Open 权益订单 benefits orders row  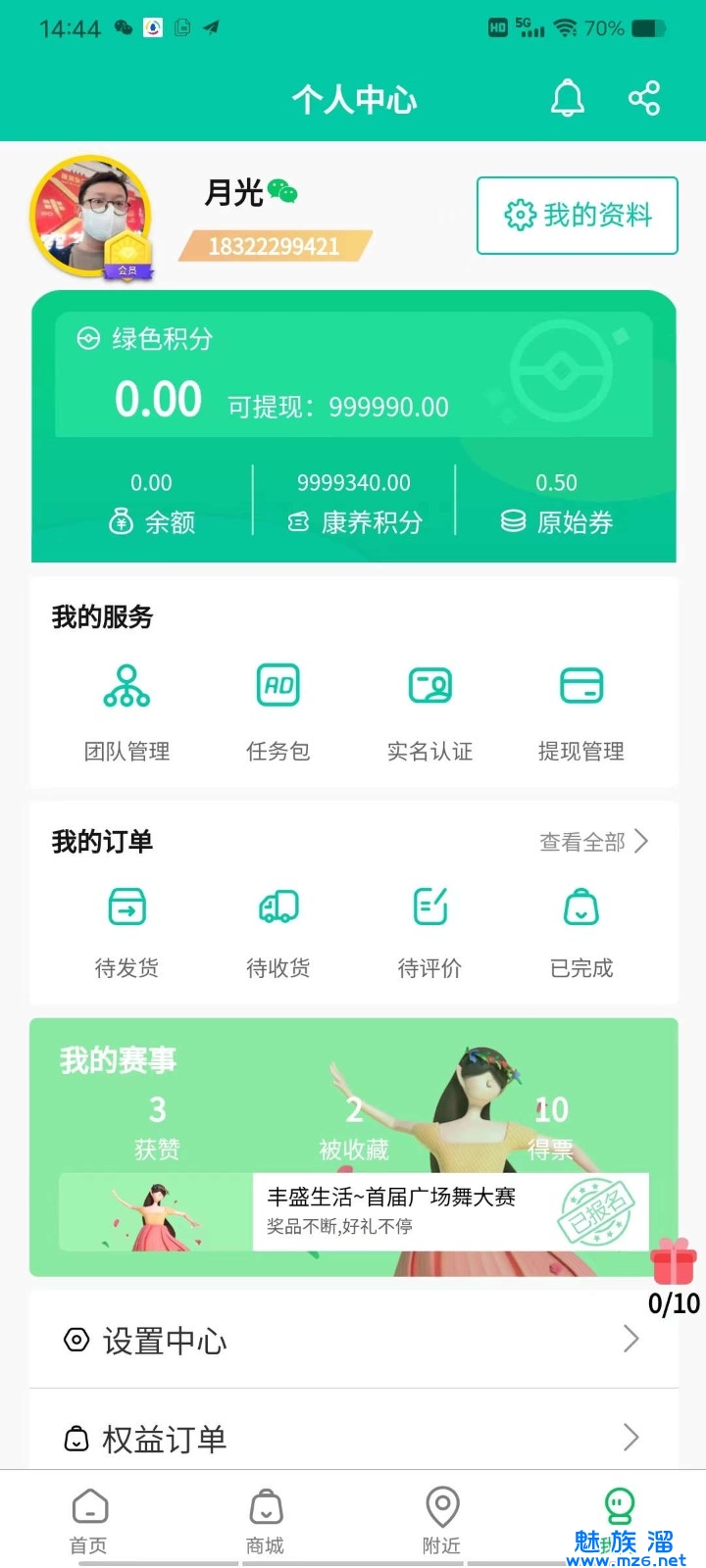[x=353, y=1438]
